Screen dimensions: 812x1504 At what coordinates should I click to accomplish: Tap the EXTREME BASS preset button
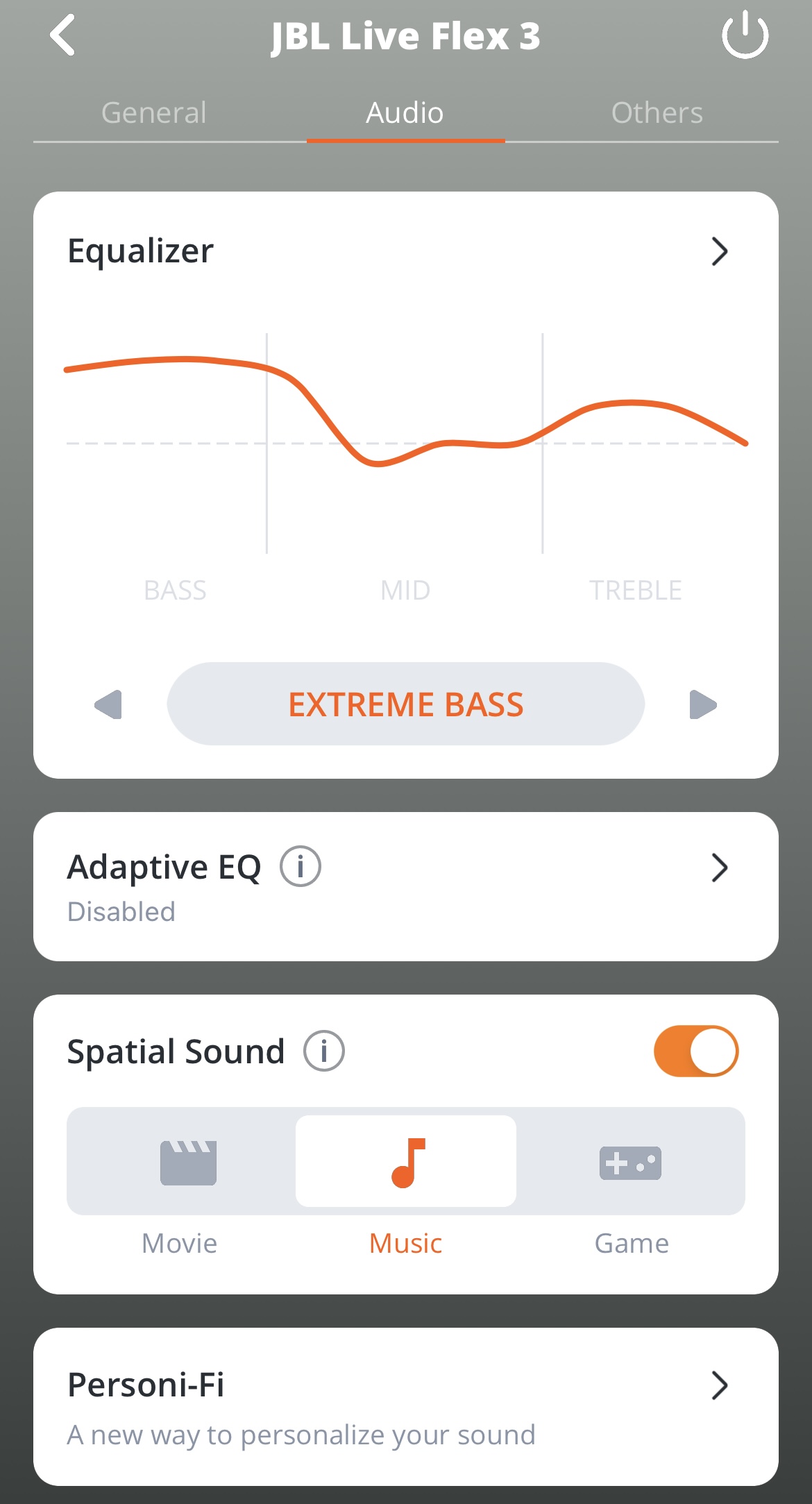pos(405,704)
